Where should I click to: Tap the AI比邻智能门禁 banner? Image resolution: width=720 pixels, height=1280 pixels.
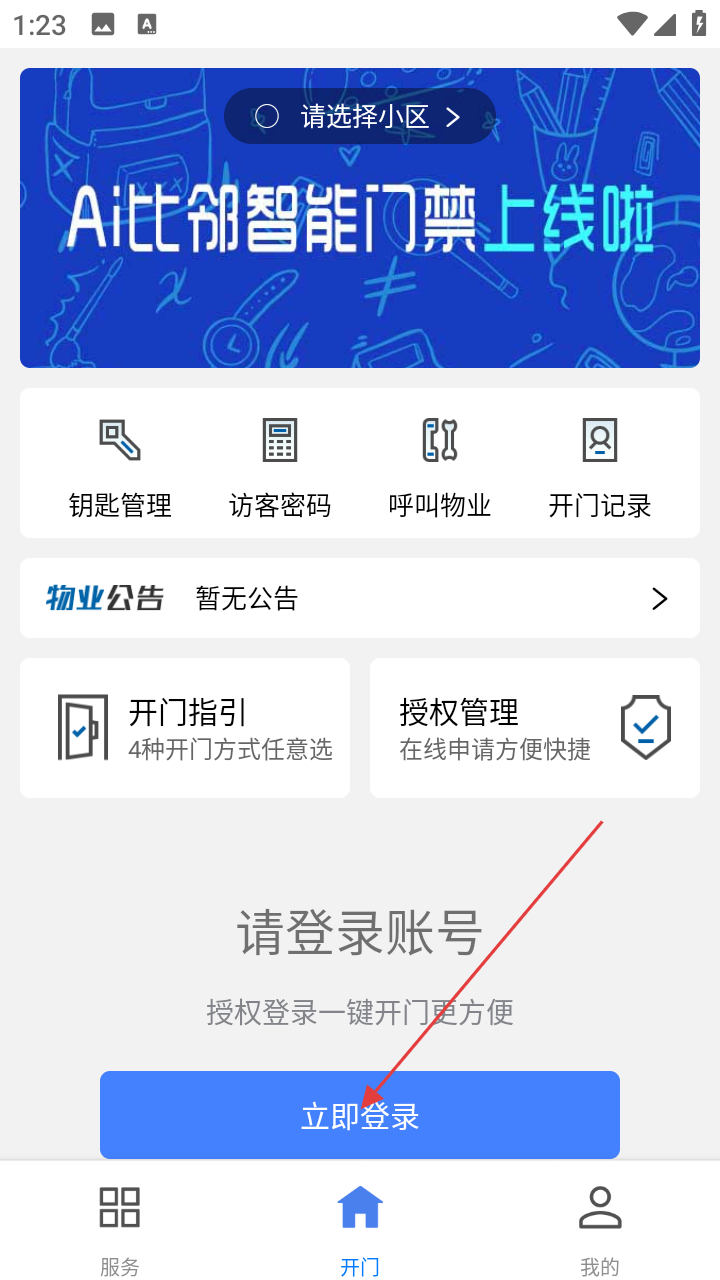pos(360,260)
